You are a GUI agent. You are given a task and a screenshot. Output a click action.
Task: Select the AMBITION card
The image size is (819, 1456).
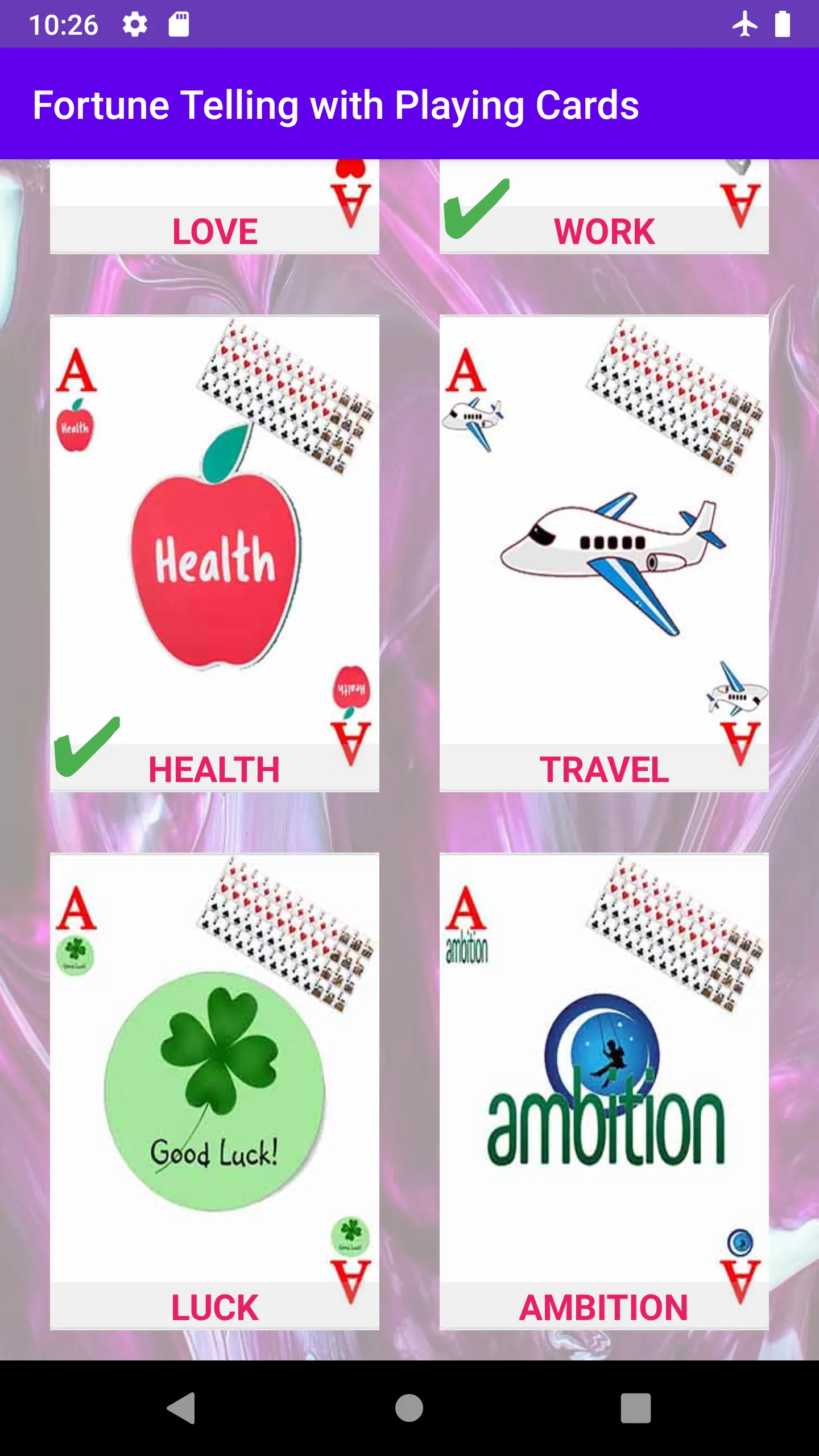604,1091
